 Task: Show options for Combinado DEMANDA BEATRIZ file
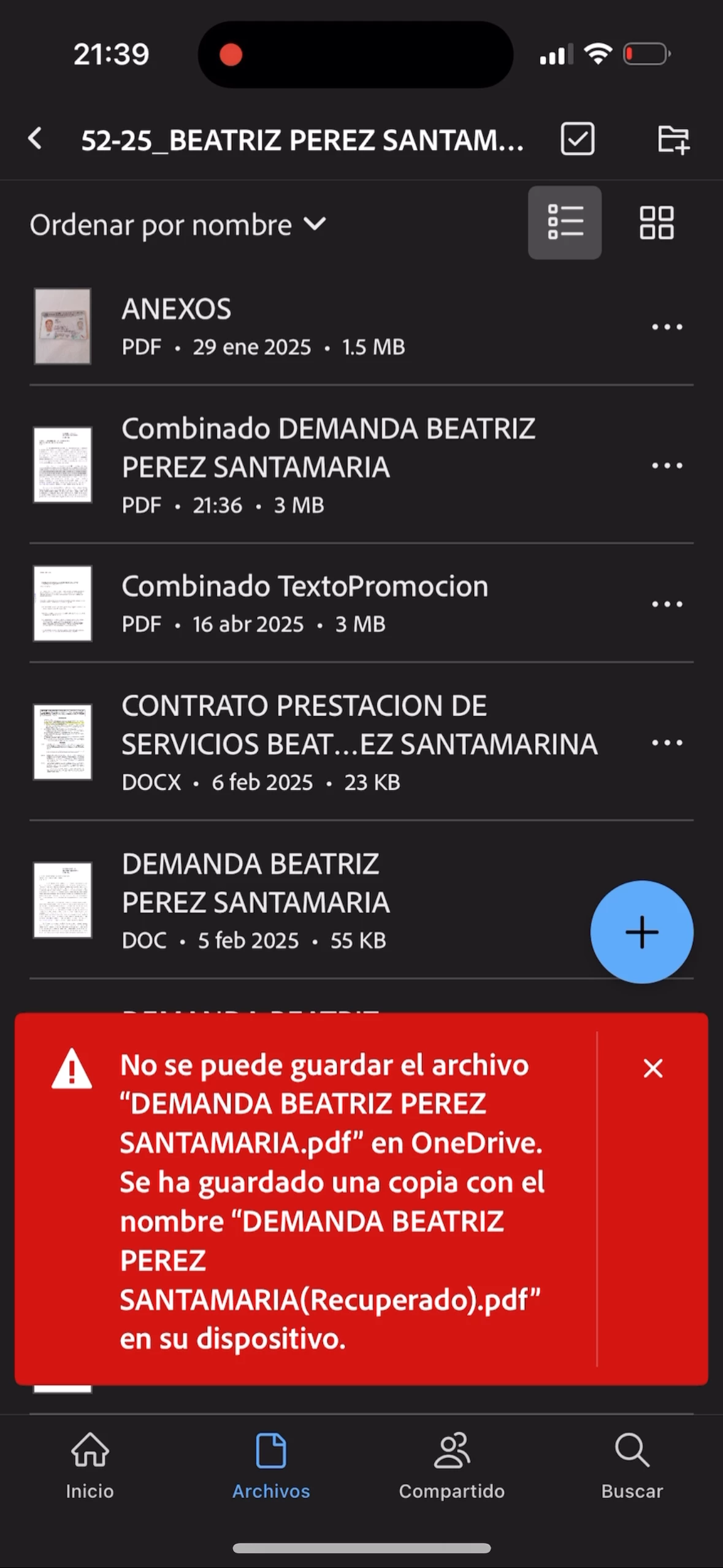pyautogui.click(x=667, y=466)
